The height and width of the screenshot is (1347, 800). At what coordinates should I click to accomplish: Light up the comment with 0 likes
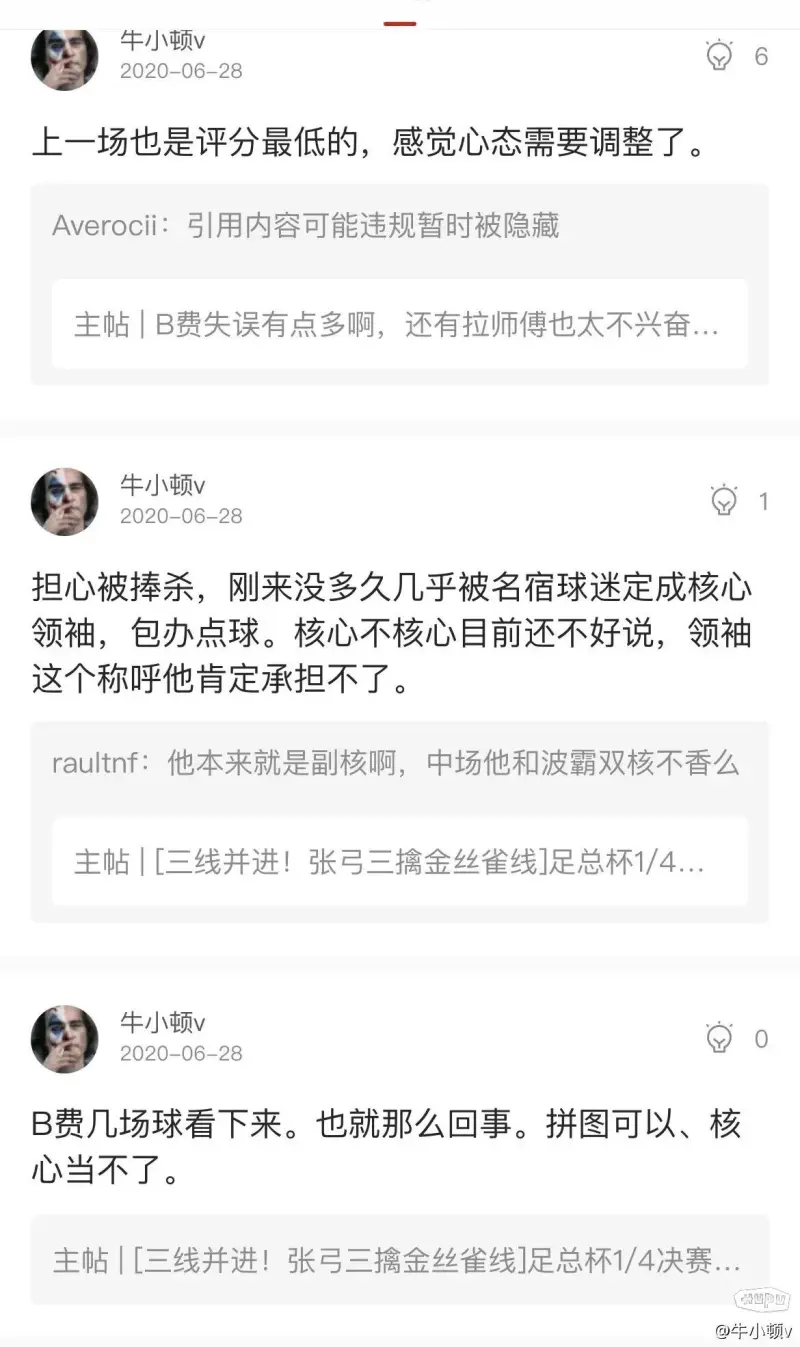720,1038
